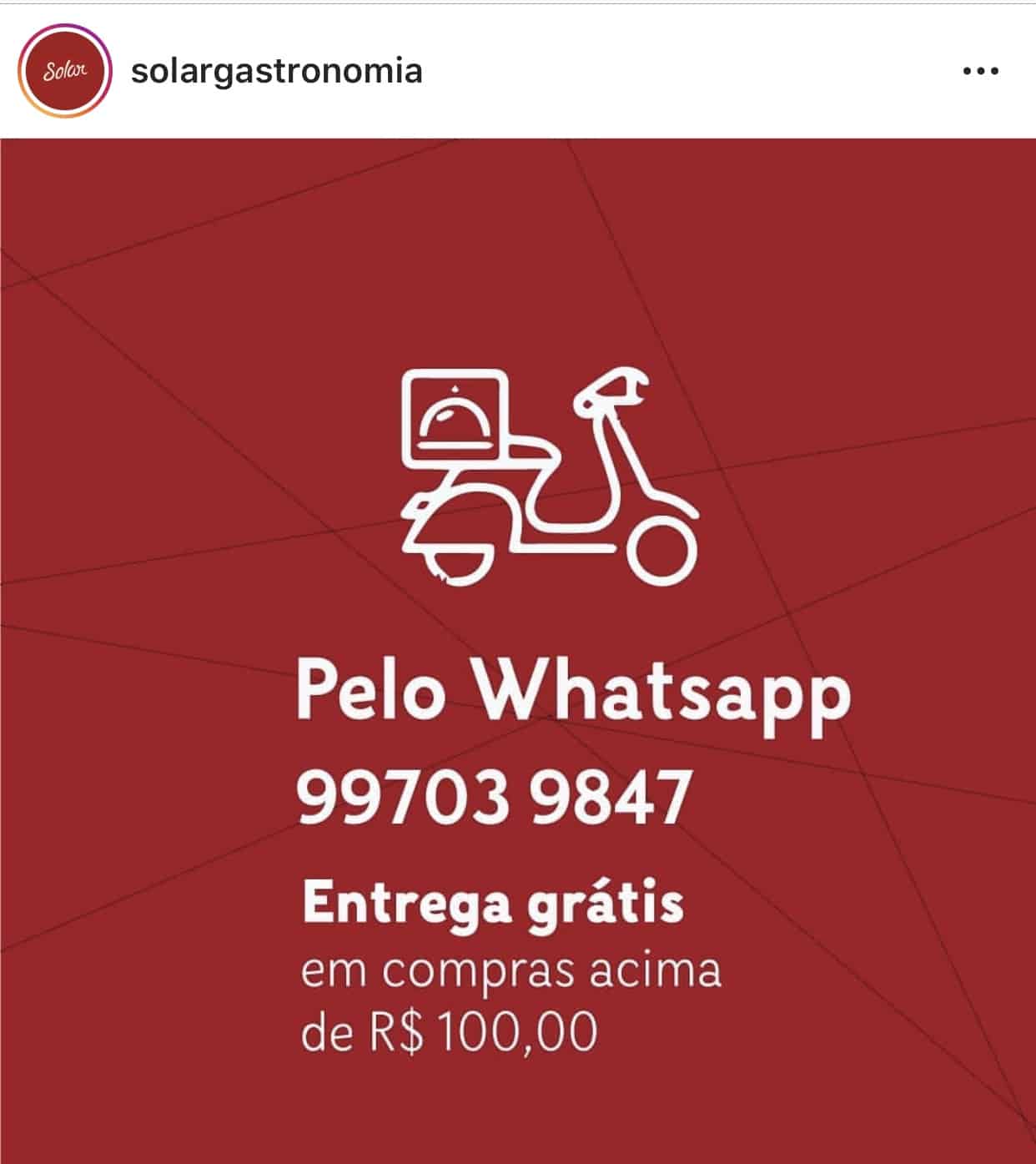This screenshot has height=1164, width=1036.
Task: Open the solargastronomia username link
Action: tap(277, 71)
